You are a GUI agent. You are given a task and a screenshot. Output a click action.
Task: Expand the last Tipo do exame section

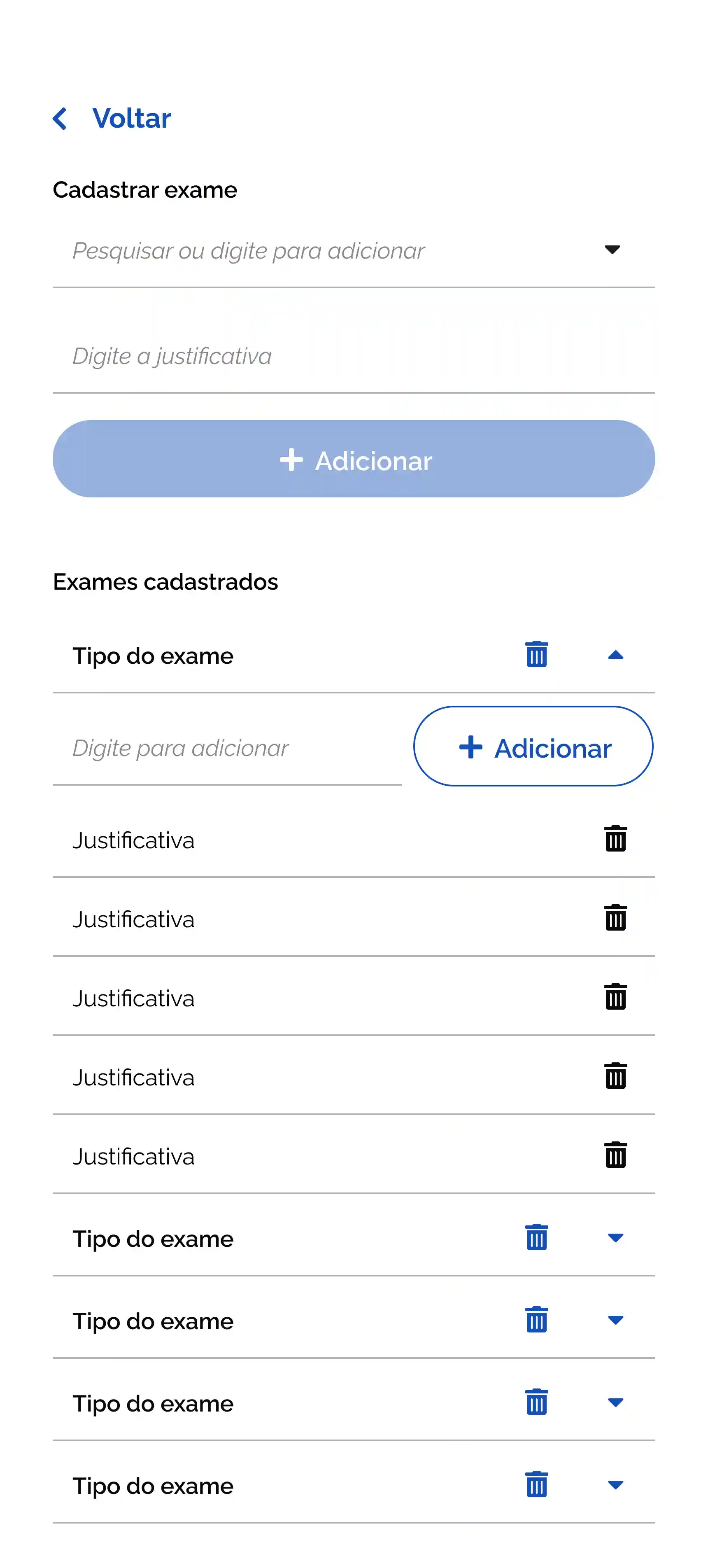tap(616, 1485)
